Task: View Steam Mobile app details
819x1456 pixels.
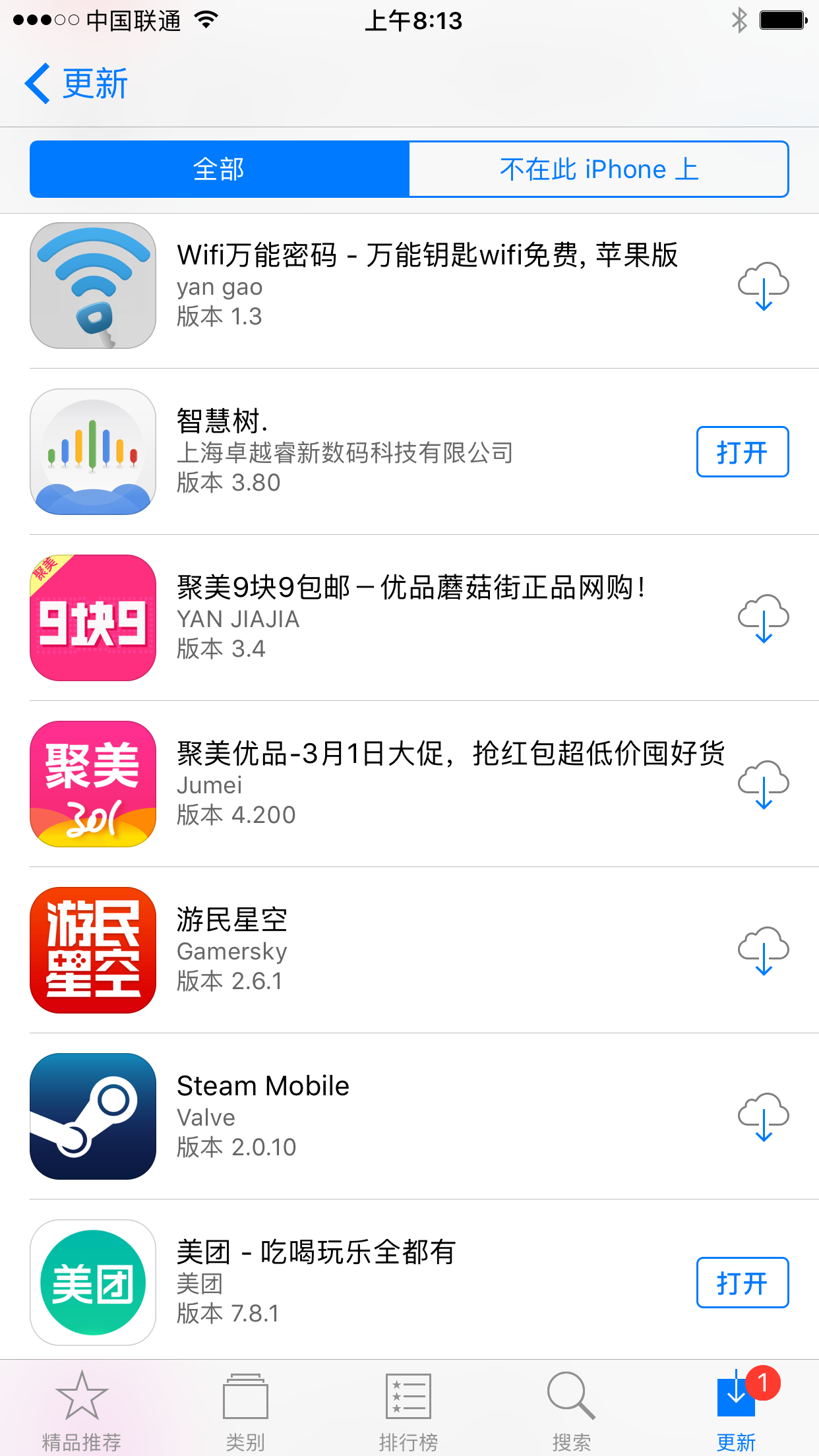Action: pos(396,1116)
